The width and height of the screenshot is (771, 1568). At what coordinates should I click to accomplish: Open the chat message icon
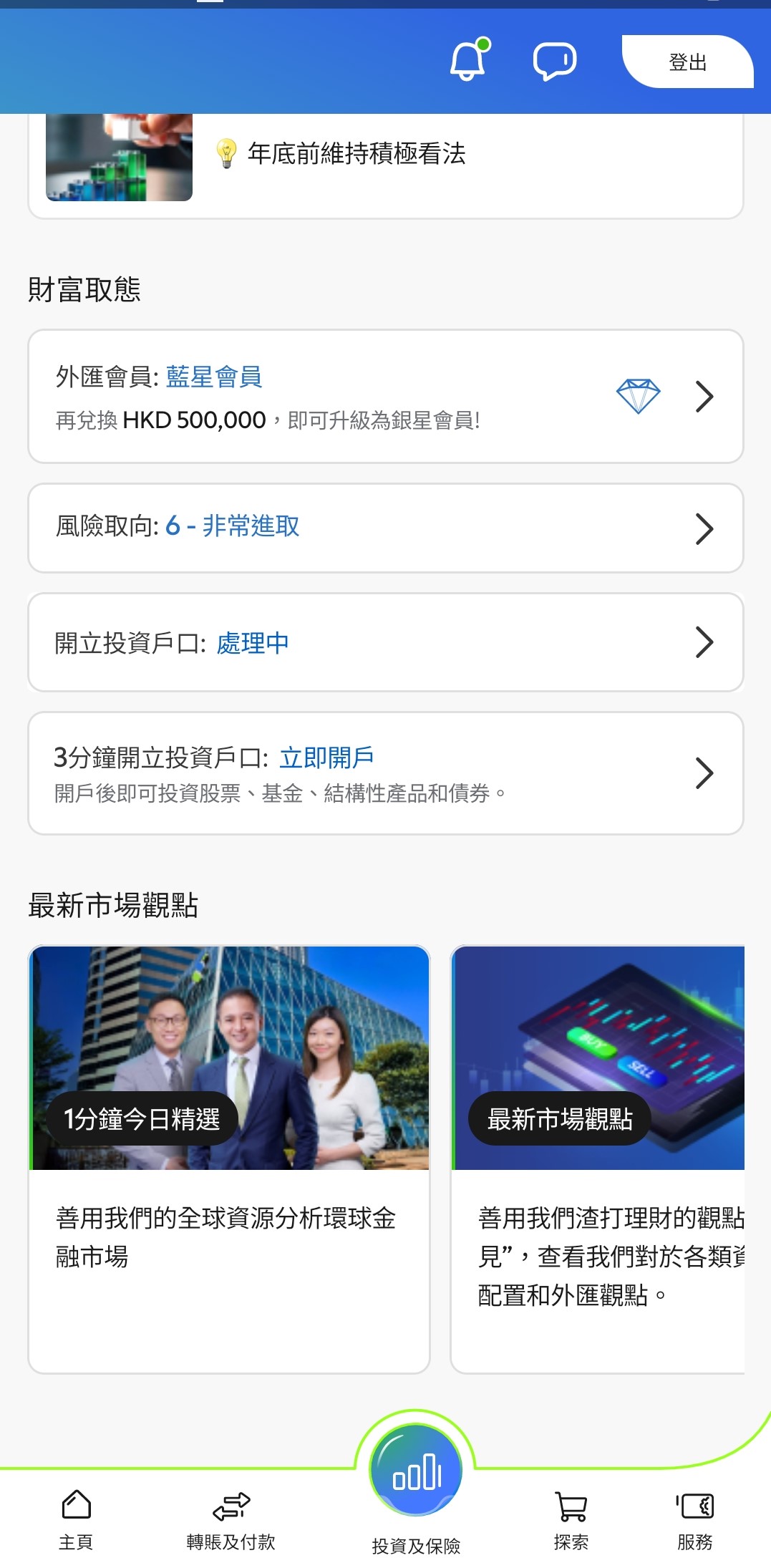pos(555,62)
